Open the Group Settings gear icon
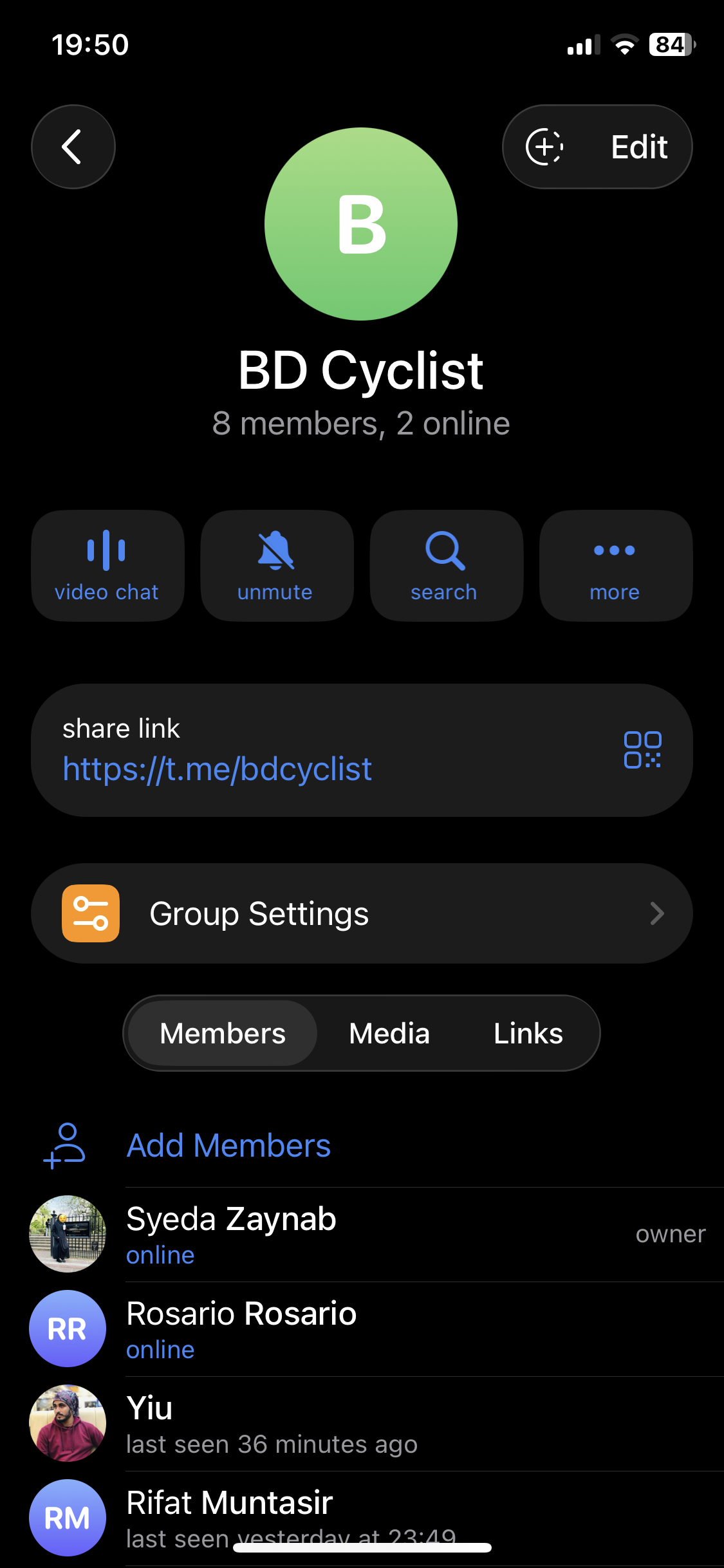724x1568 pixels. 91,913
